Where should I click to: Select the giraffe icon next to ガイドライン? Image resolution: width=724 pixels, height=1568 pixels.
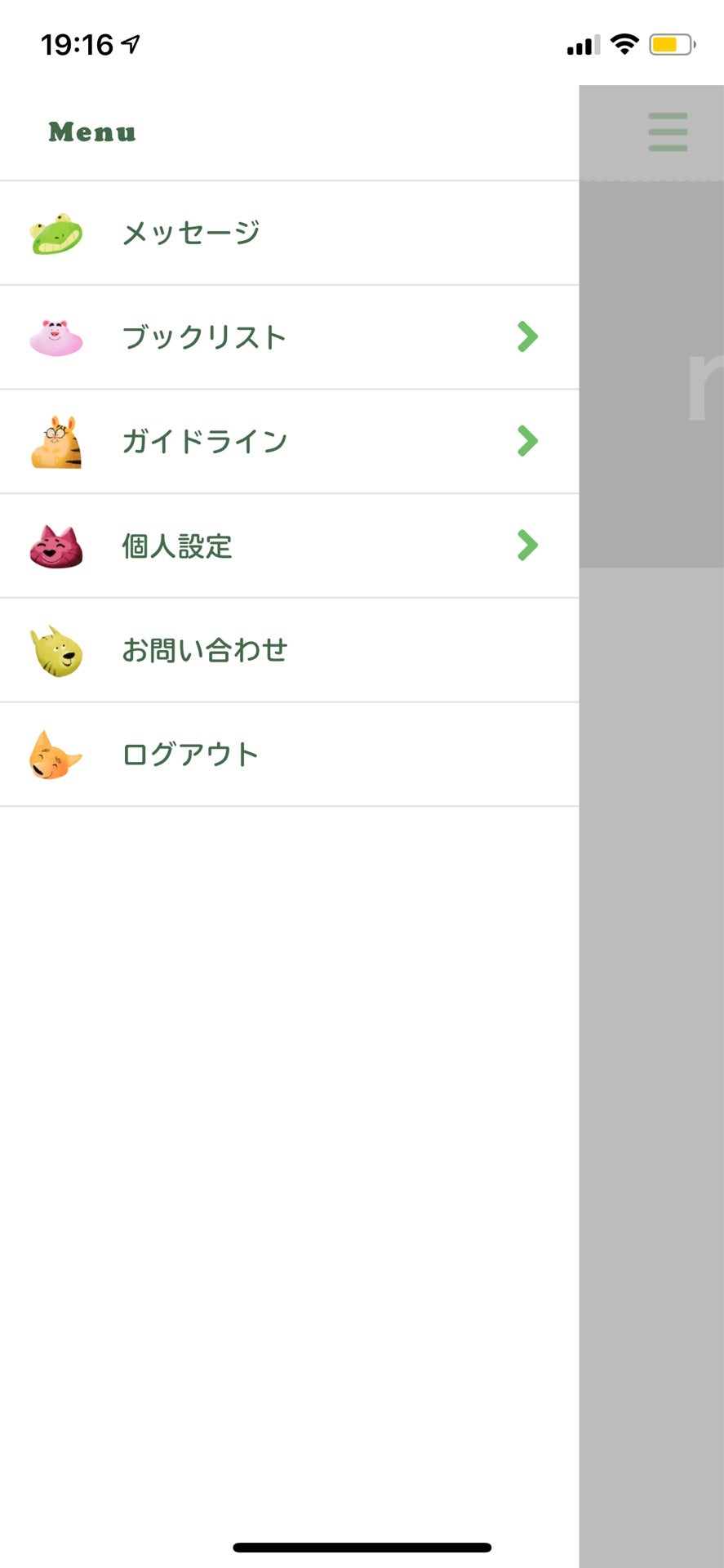(56, 441)
